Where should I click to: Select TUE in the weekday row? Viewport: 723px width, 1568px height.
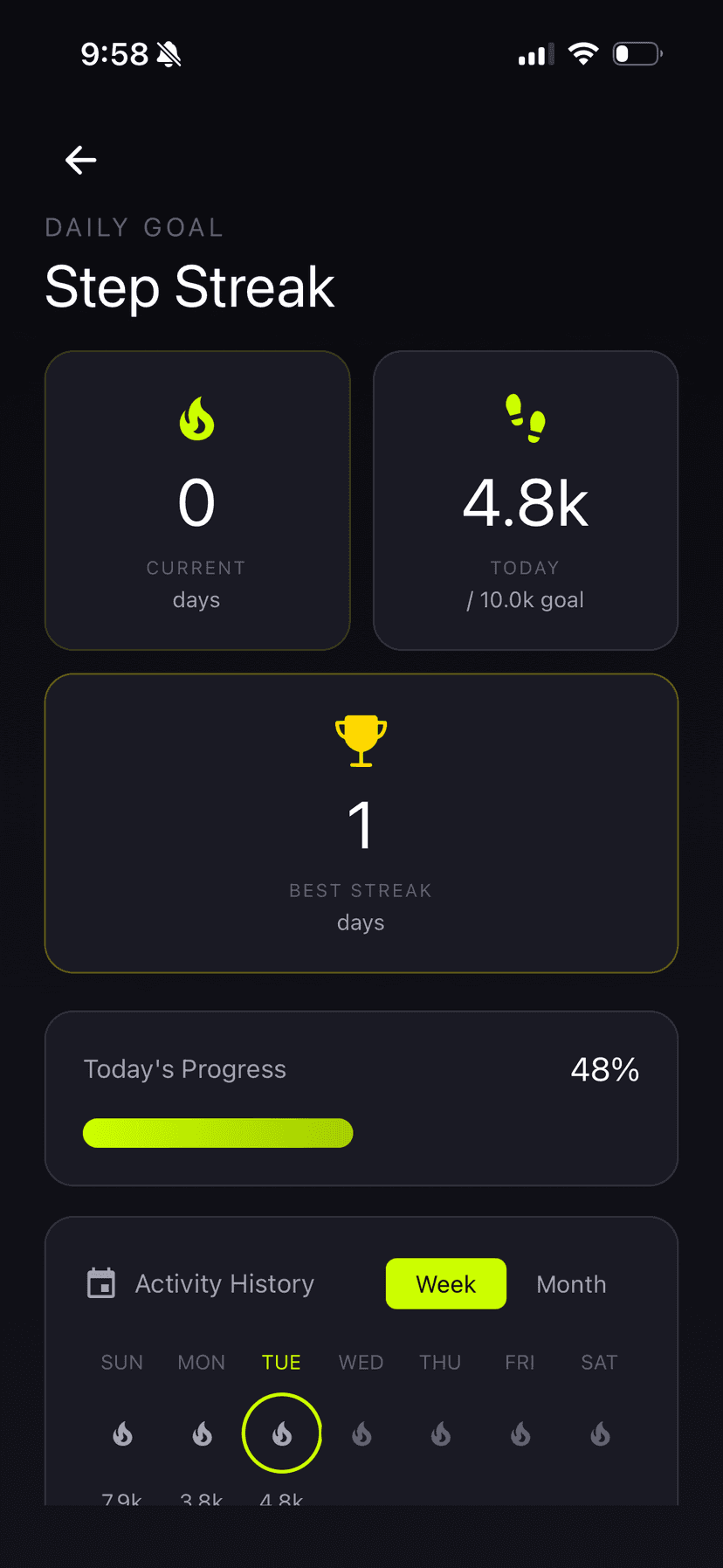[x=281, y=1361]
